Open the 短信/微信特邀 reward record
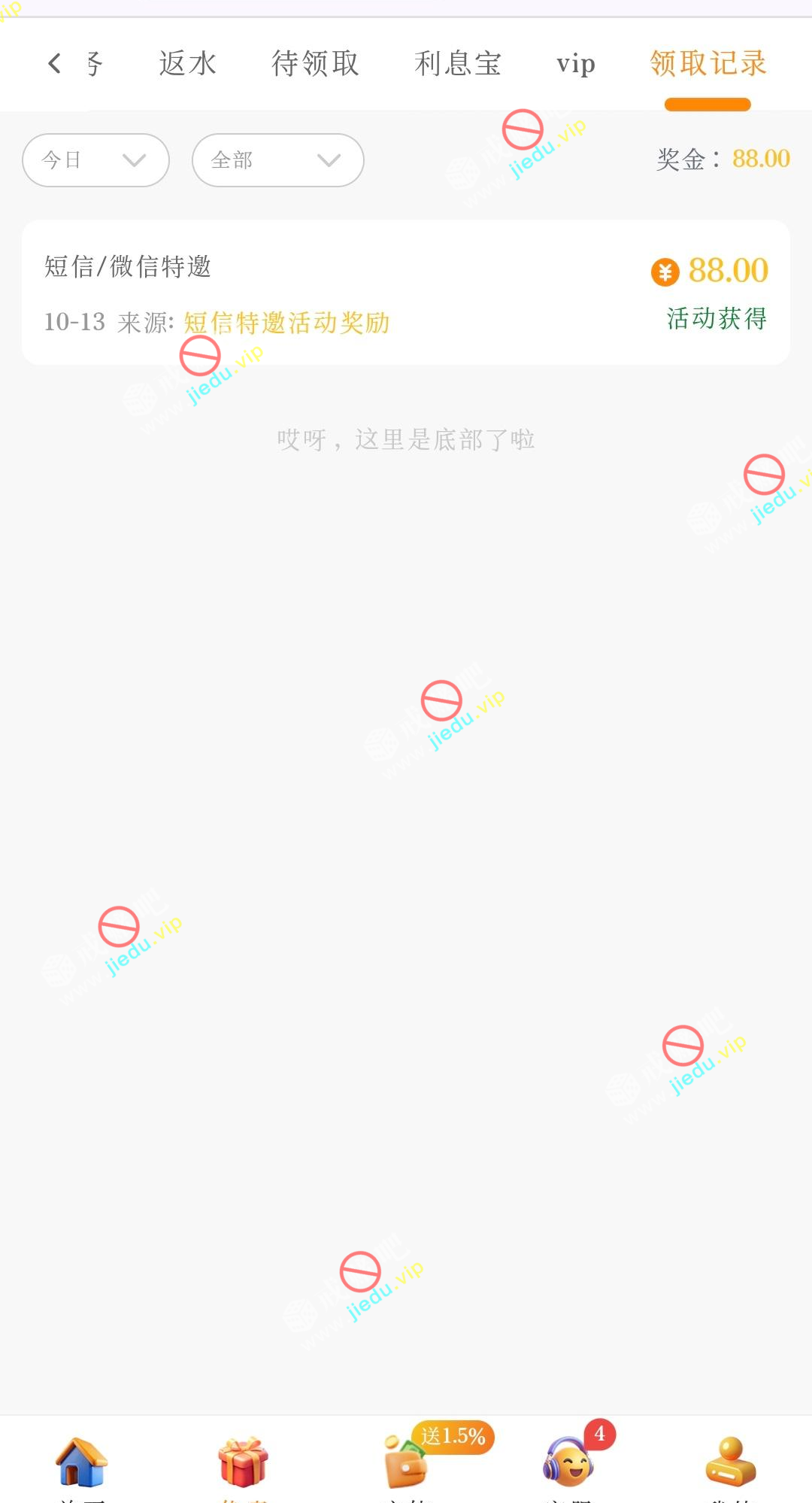Screen dimensions: 812x1503 (x=405, y=293)
